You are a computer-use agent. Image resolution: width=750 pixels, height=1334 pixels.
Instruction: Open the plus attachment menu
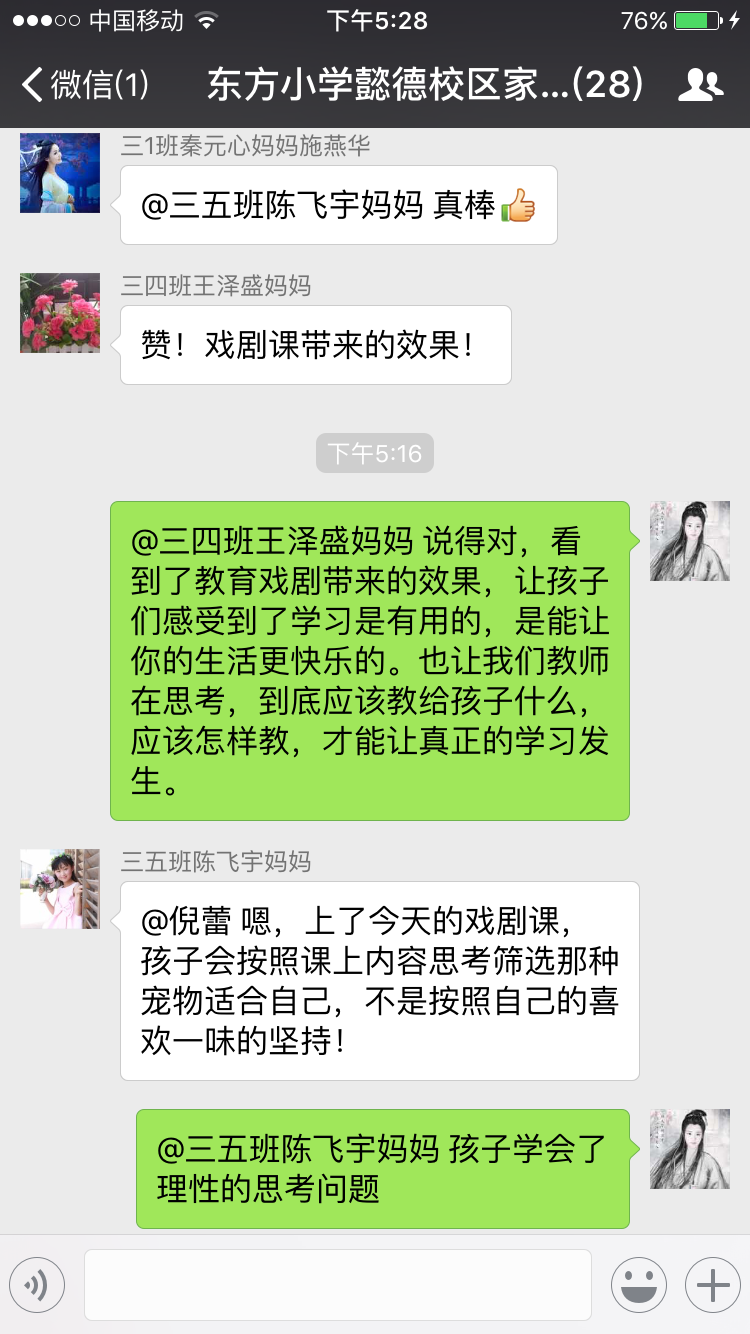[x=712, y=1285]
